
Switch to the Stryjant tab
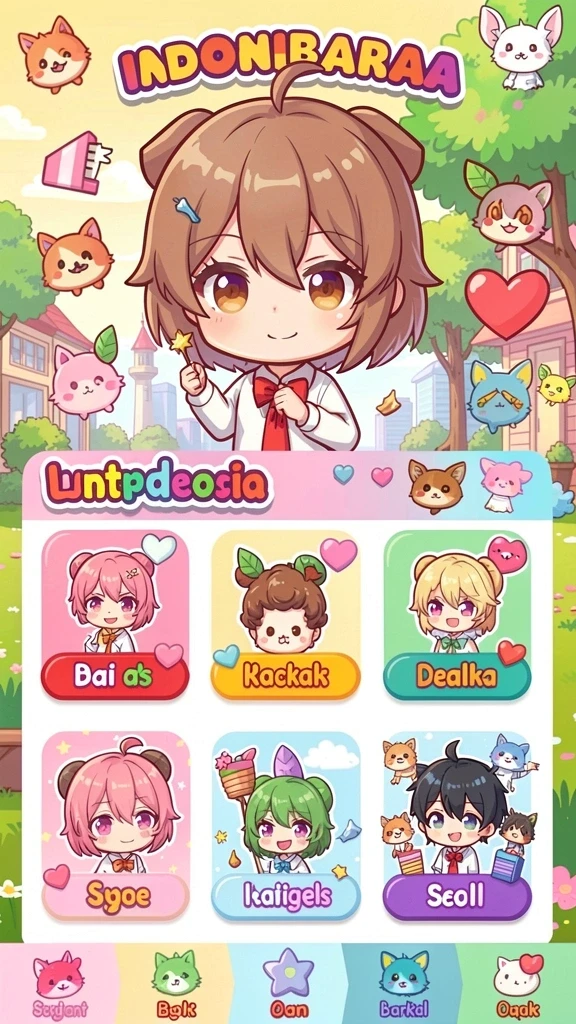point(58,984)
